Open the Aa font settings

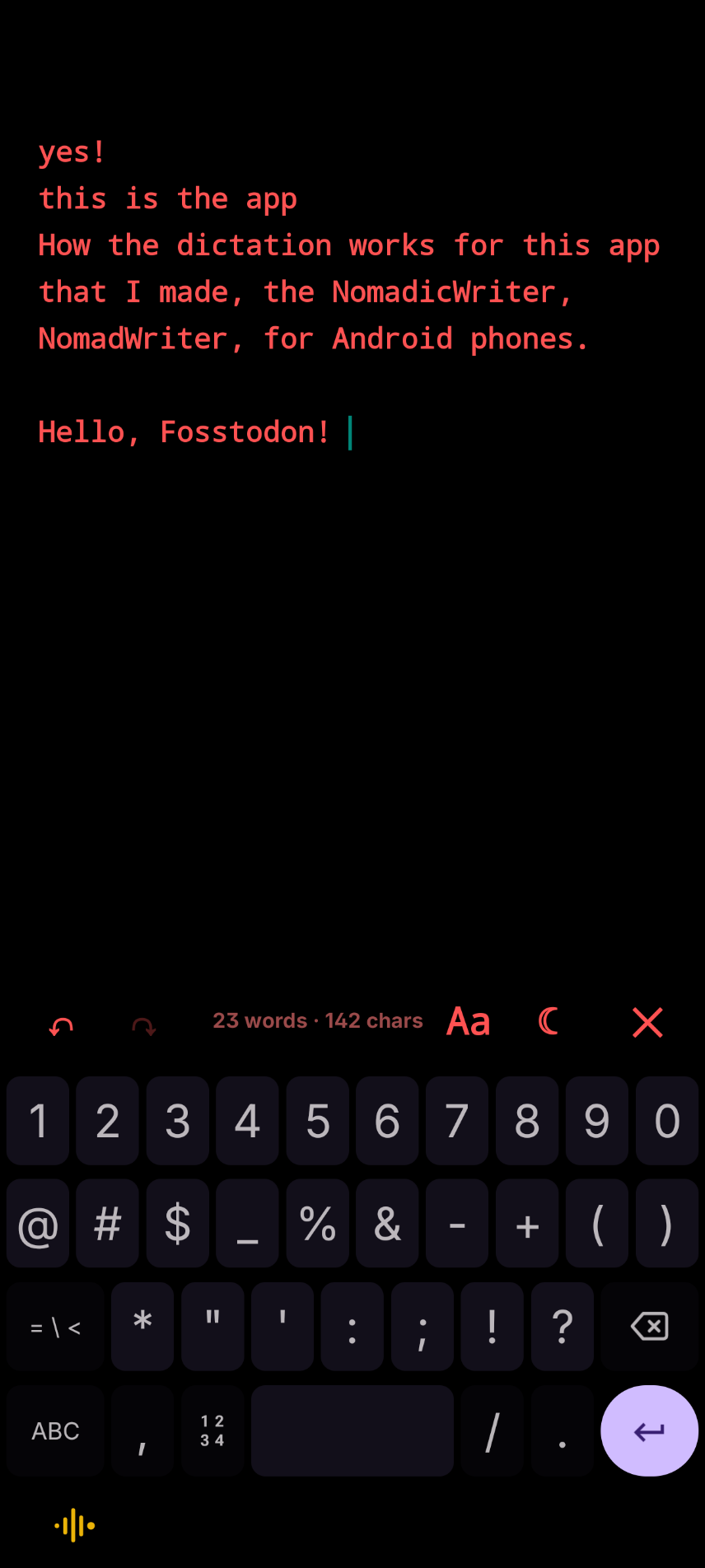tap(469, 1022)
